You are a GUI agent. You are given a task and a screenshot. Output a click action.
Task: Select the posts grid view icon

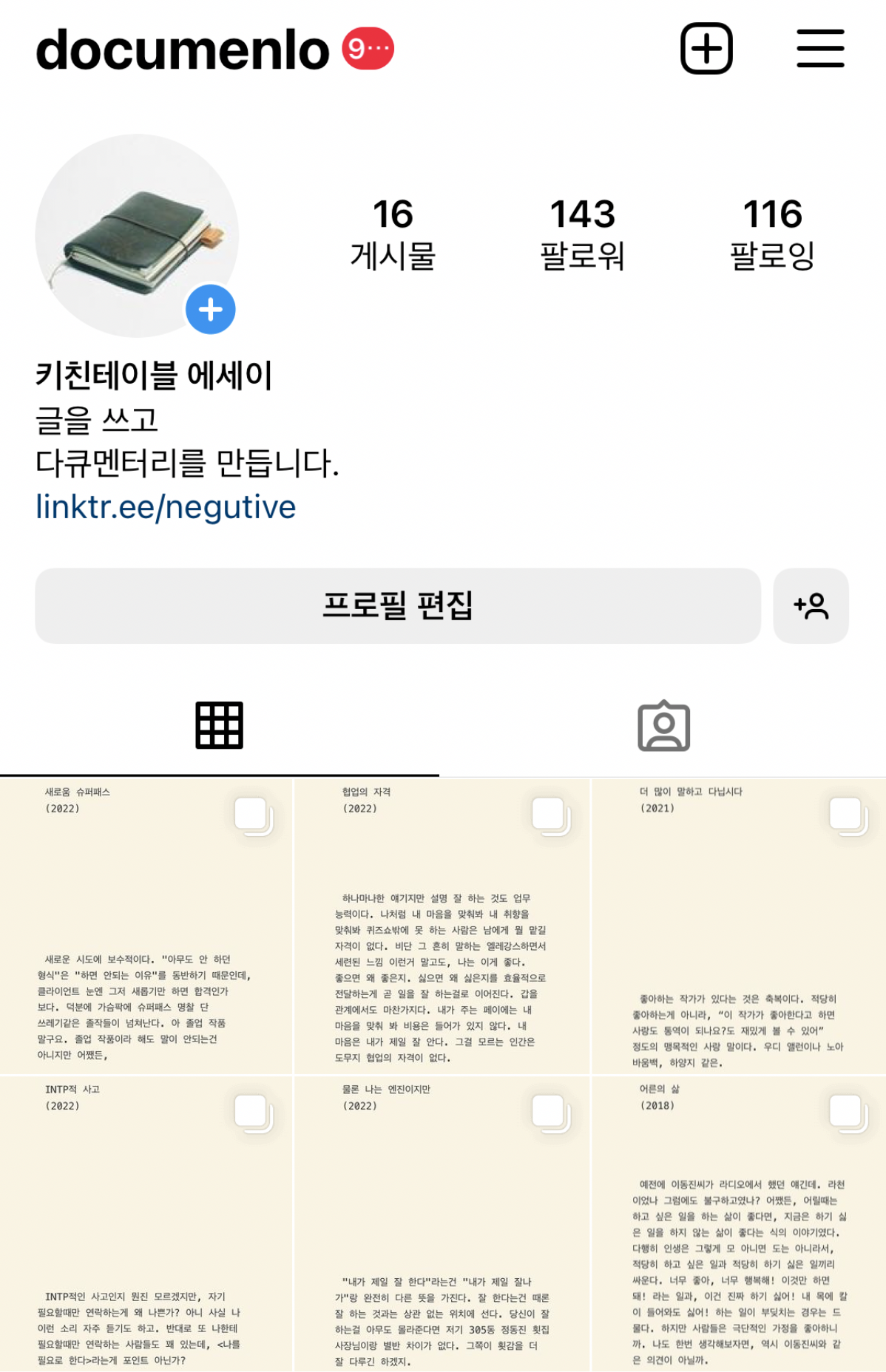(220, 726)
